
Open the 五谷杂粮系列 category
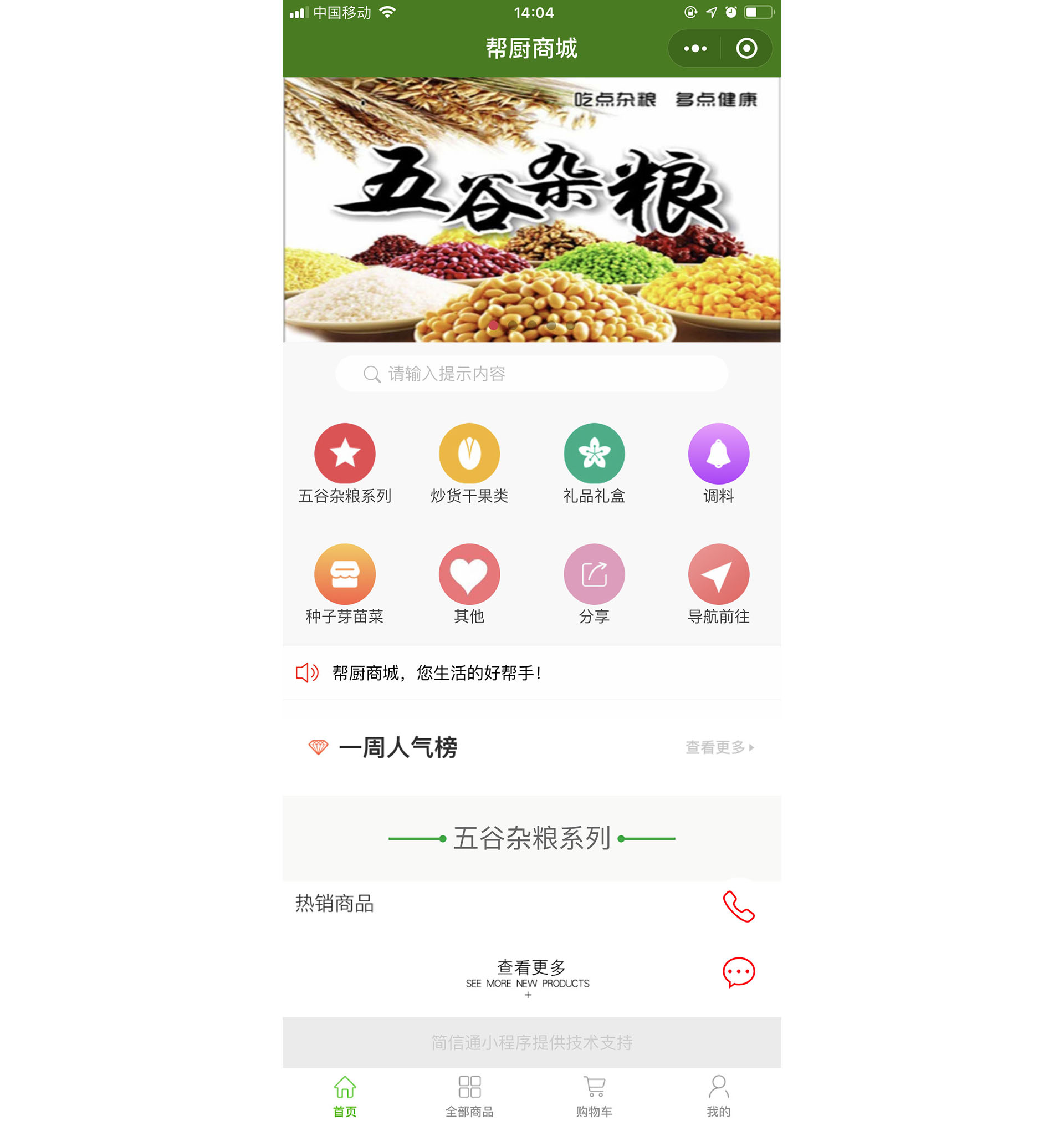point(345,463)
